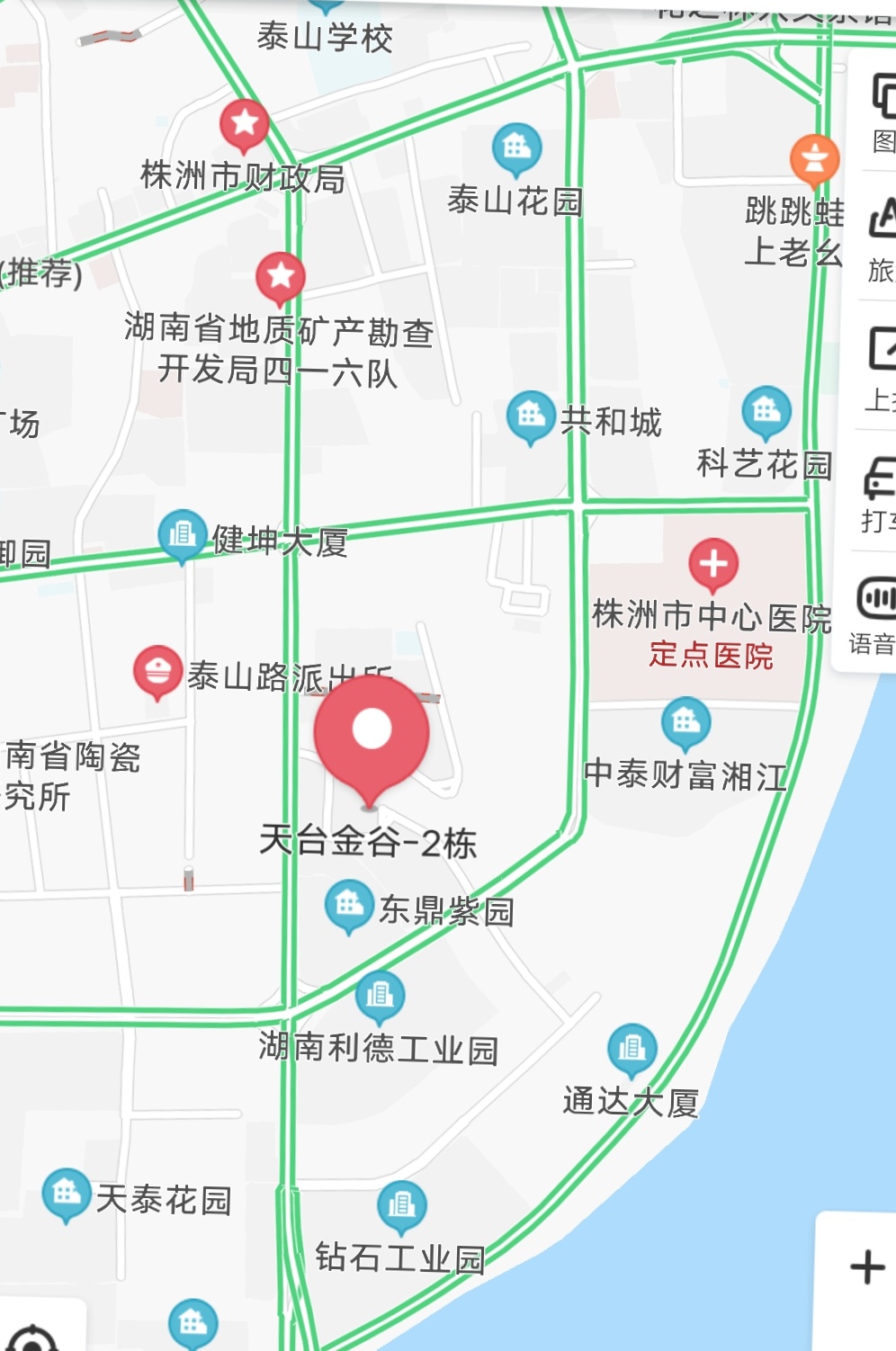Open the 株洲市中心医院 hospital marker
Image resolution: width=896 pixels, height=1351 pixels.
click(713, 564)
